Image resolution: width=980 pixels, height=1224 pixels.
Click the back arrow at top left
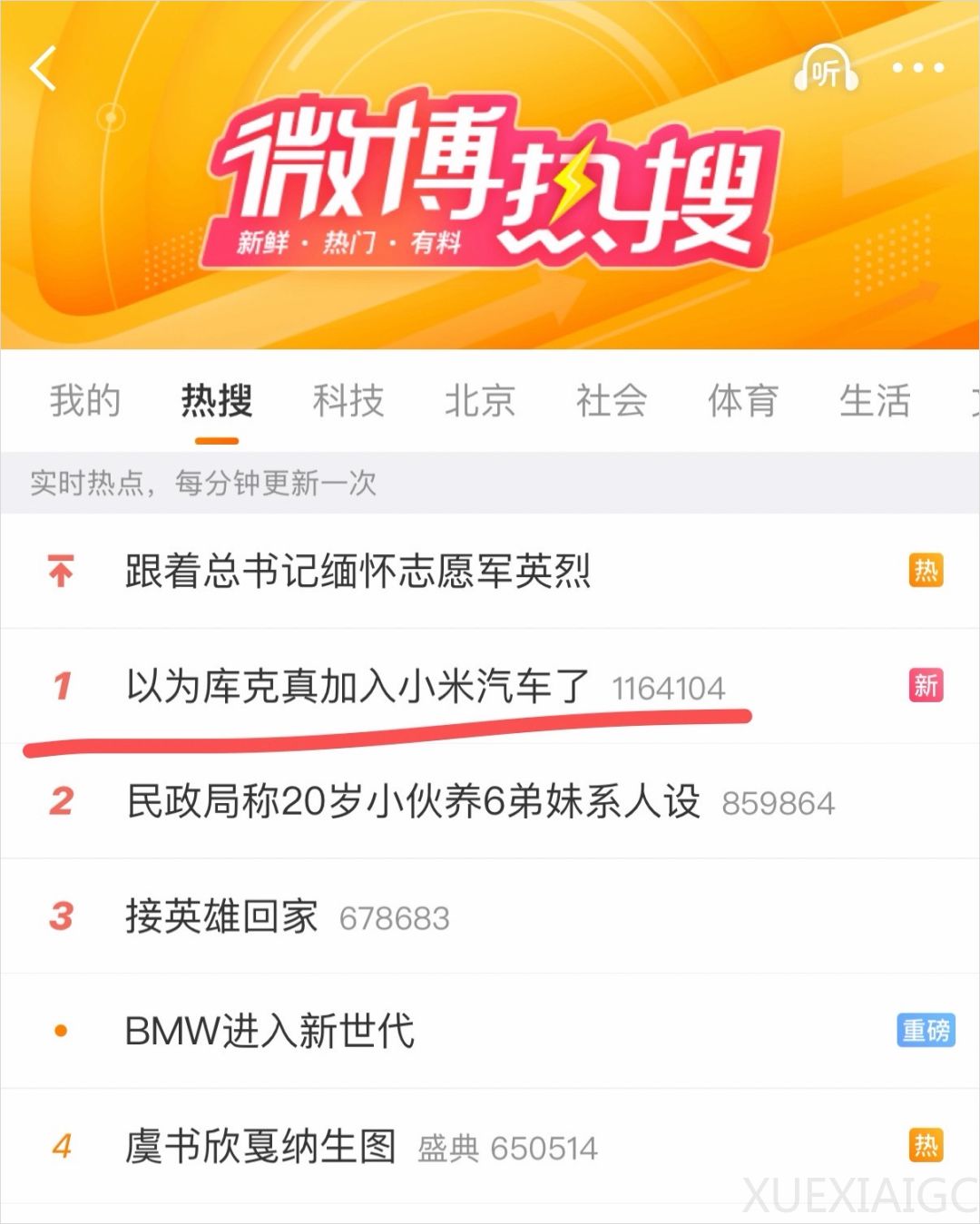tap(43, 68)
